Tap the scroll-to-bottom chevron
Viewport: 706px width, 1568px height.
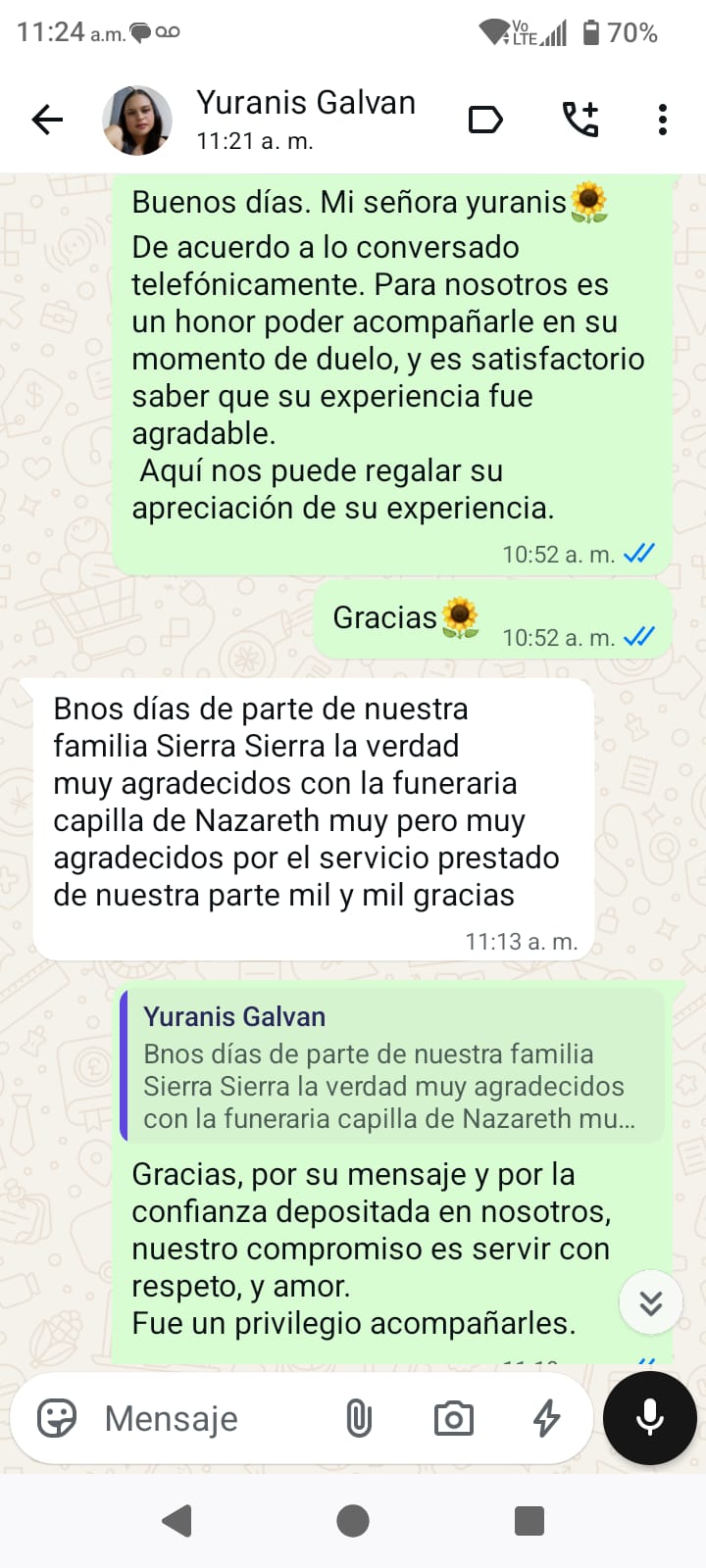click(650, 1302)
